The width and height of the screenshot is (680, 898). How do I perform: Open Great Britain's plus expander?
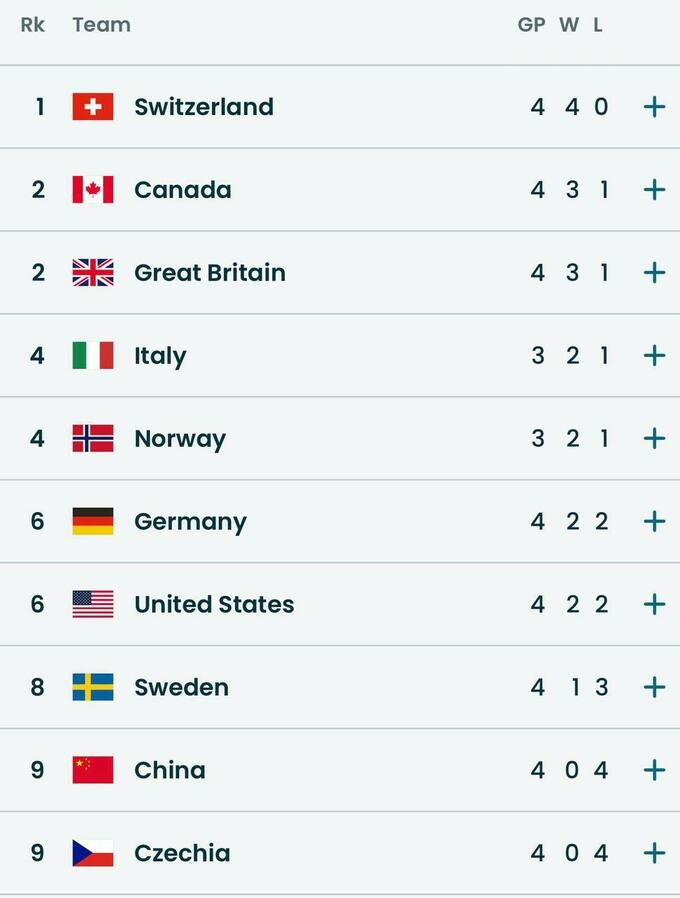click(x=654, y=273)
